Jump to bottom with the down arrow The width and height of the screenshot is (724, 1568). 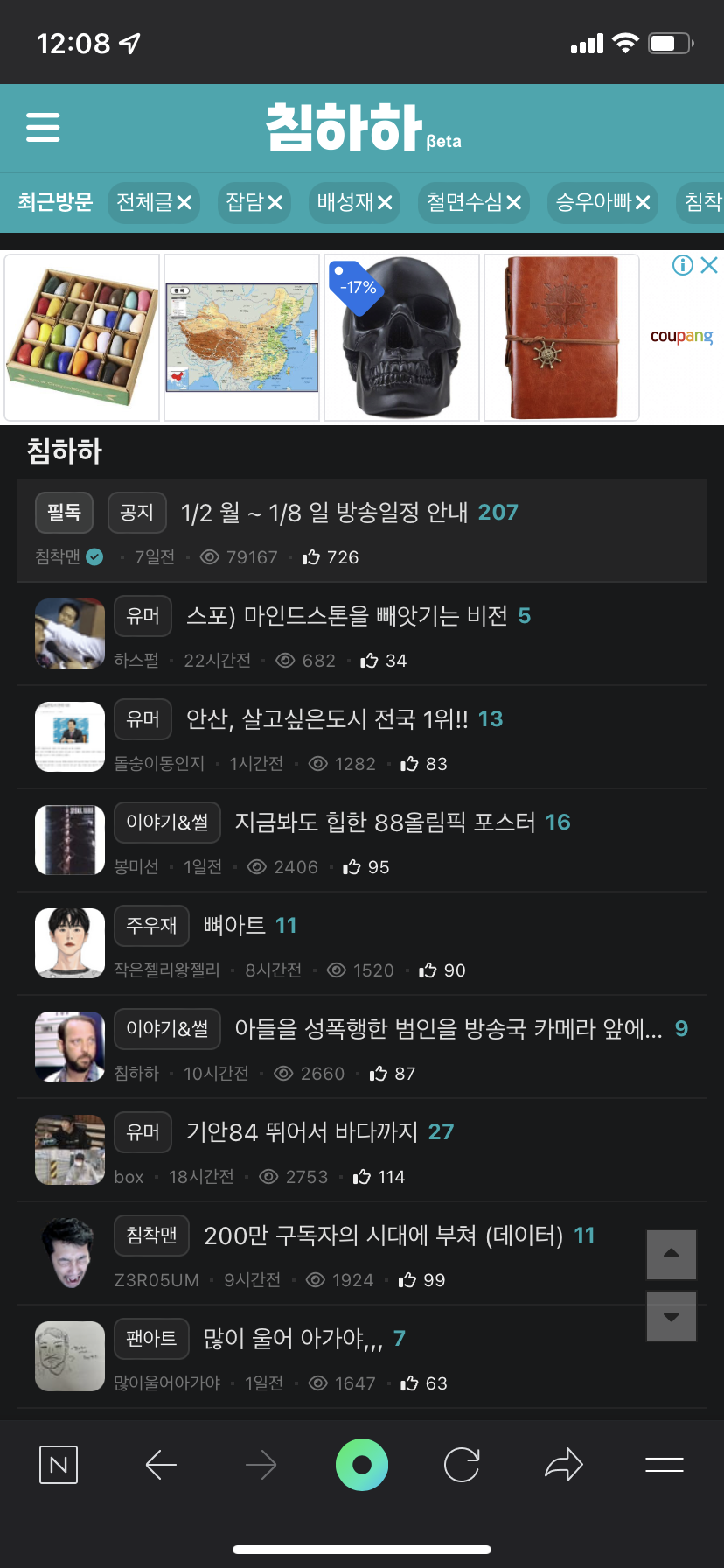click(671, 1316)
